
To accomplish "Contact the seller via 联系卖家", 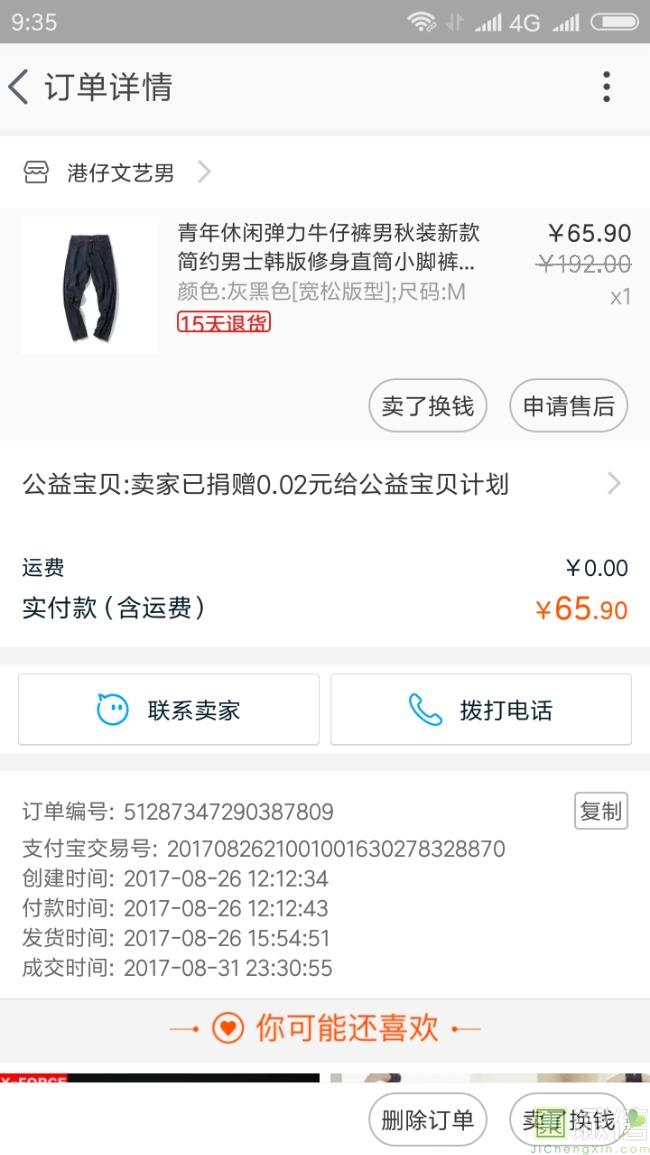I will click(x=169, y=710).
